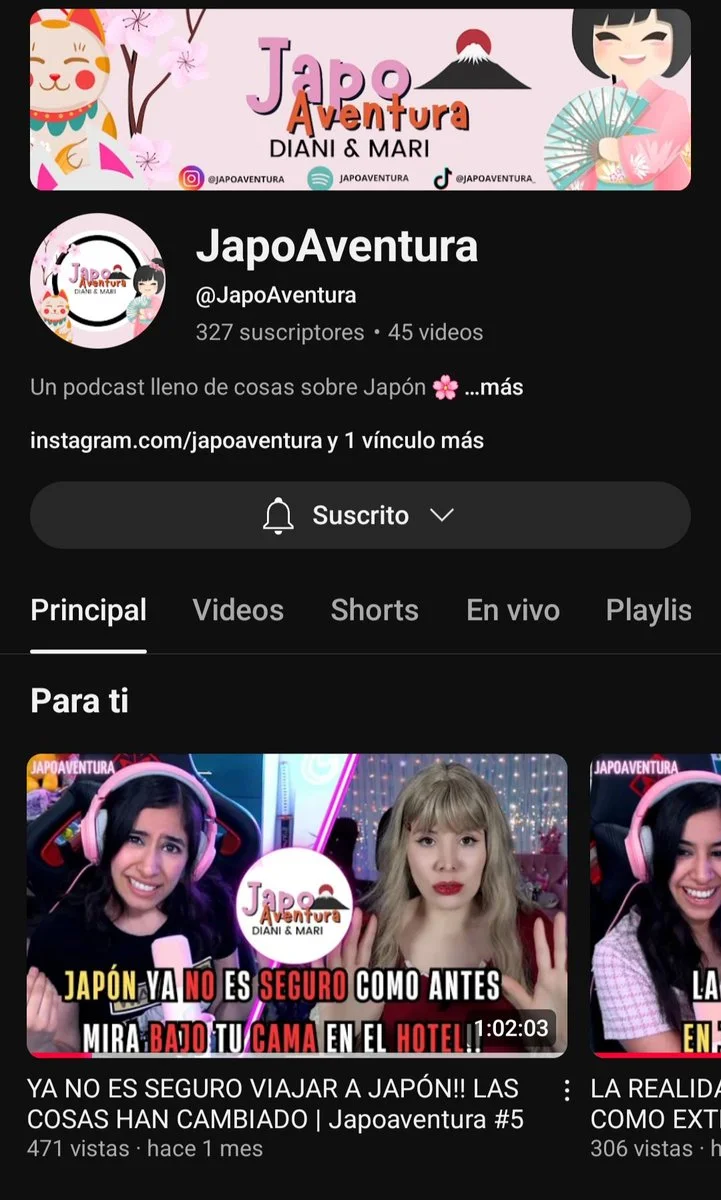Expand the channel description with más
The image size is (721, 1200).
494,387
